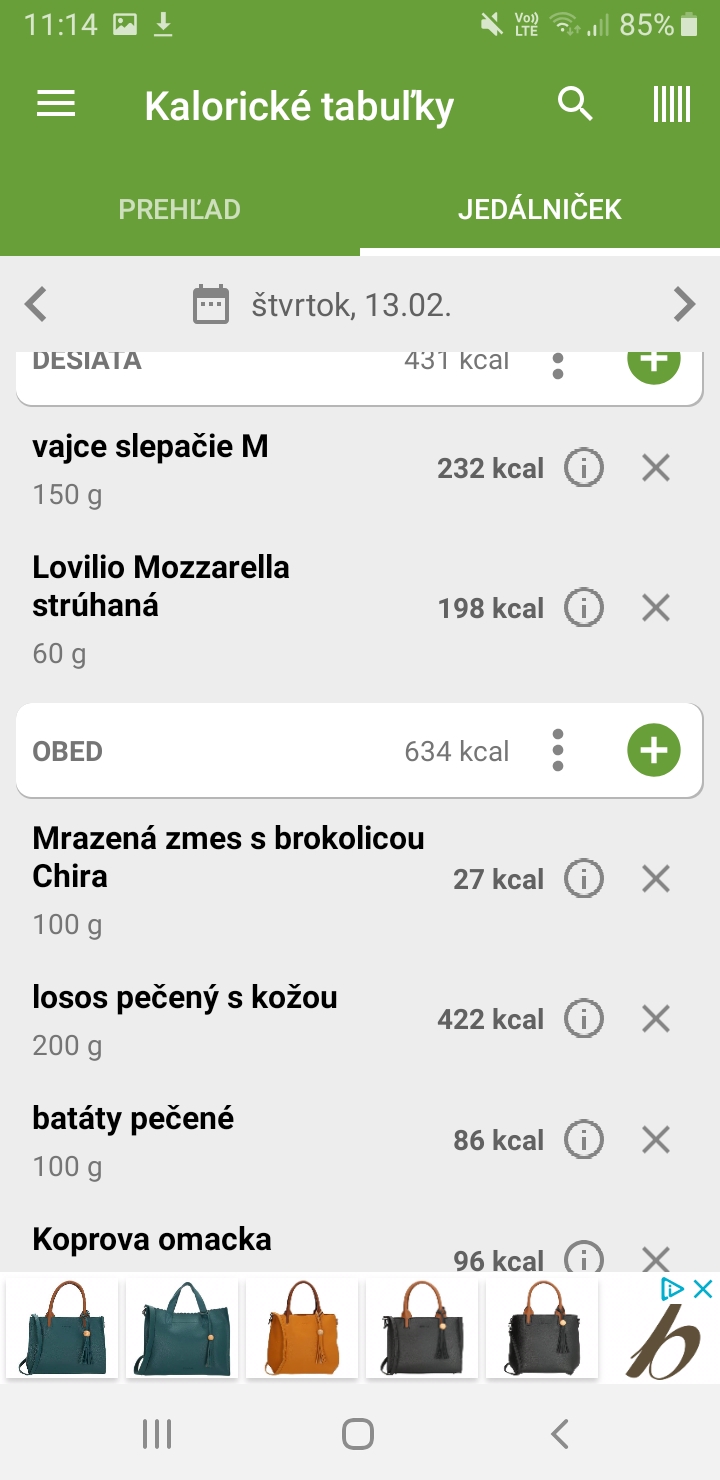Open OBED meal options menu
720x1480 pixels.
tap(558, 750)
